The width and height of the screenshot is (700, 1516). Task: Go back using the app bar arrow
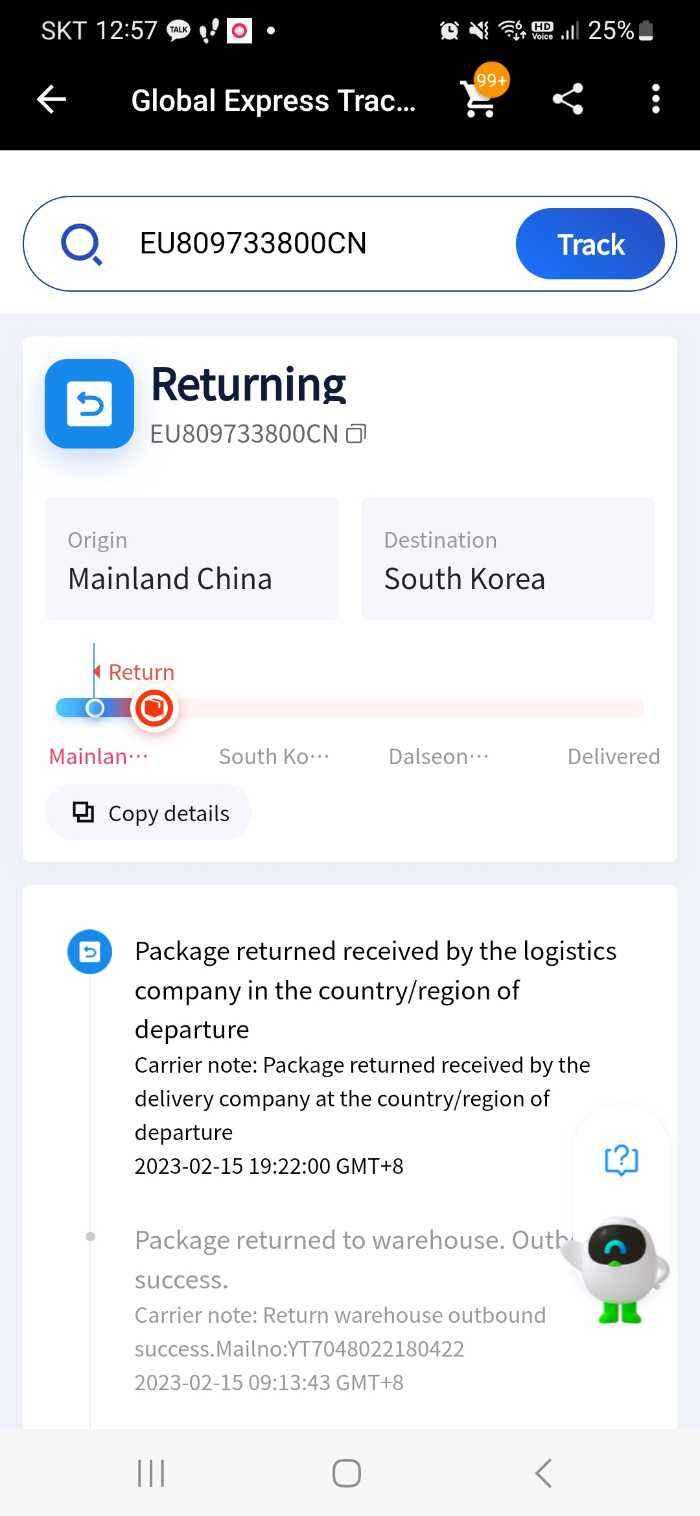click(51, 99)
